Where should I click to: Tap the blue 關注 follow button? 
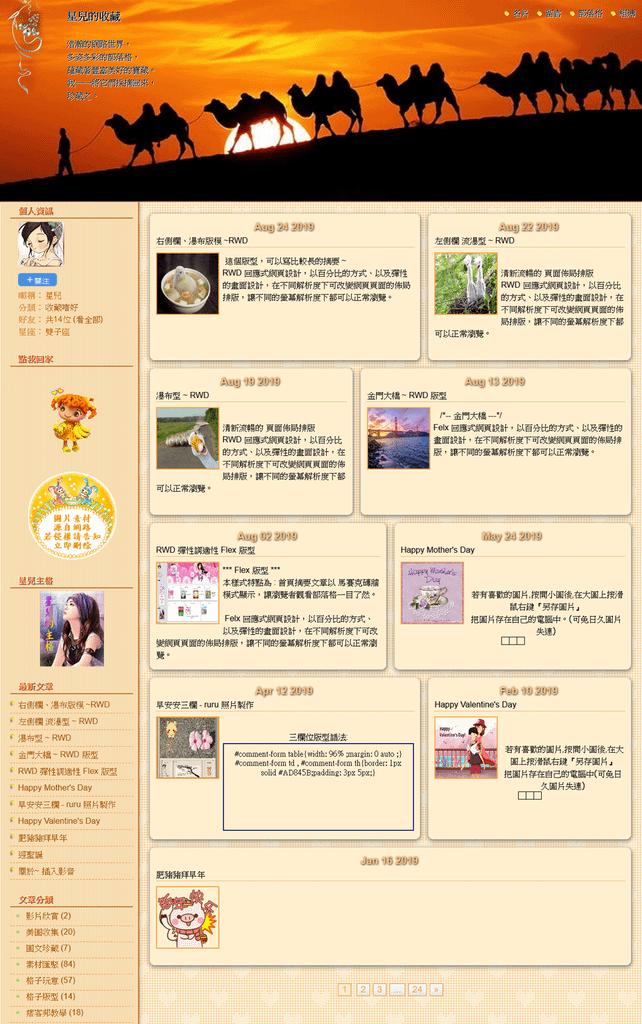pos(37,280)
